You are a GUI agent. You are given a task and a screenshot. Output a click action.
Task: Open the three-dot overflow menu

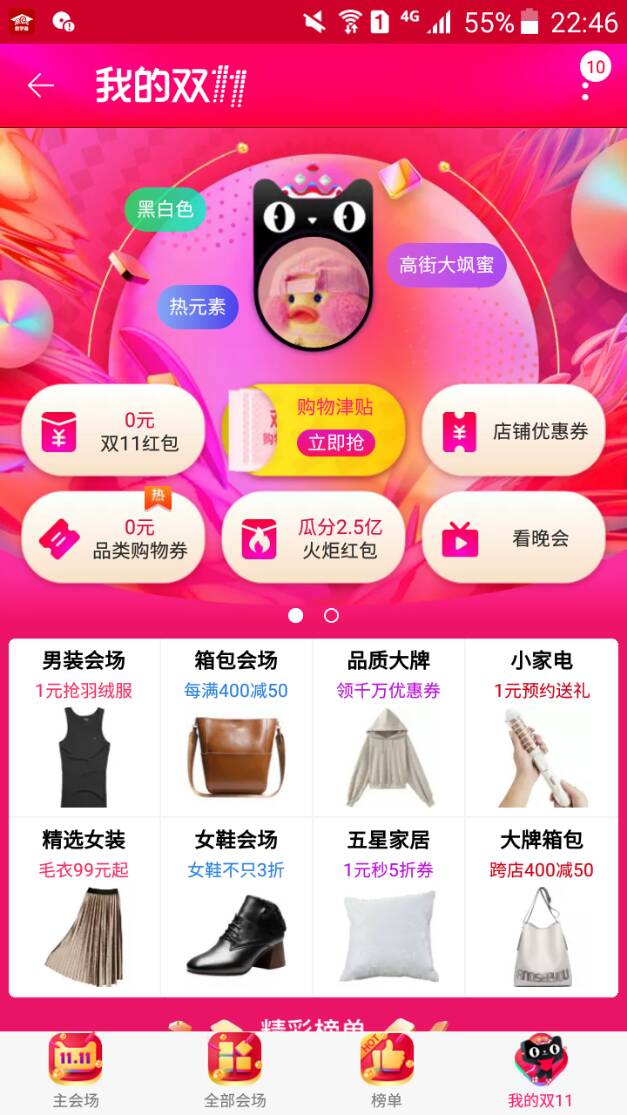click(586, 86)
